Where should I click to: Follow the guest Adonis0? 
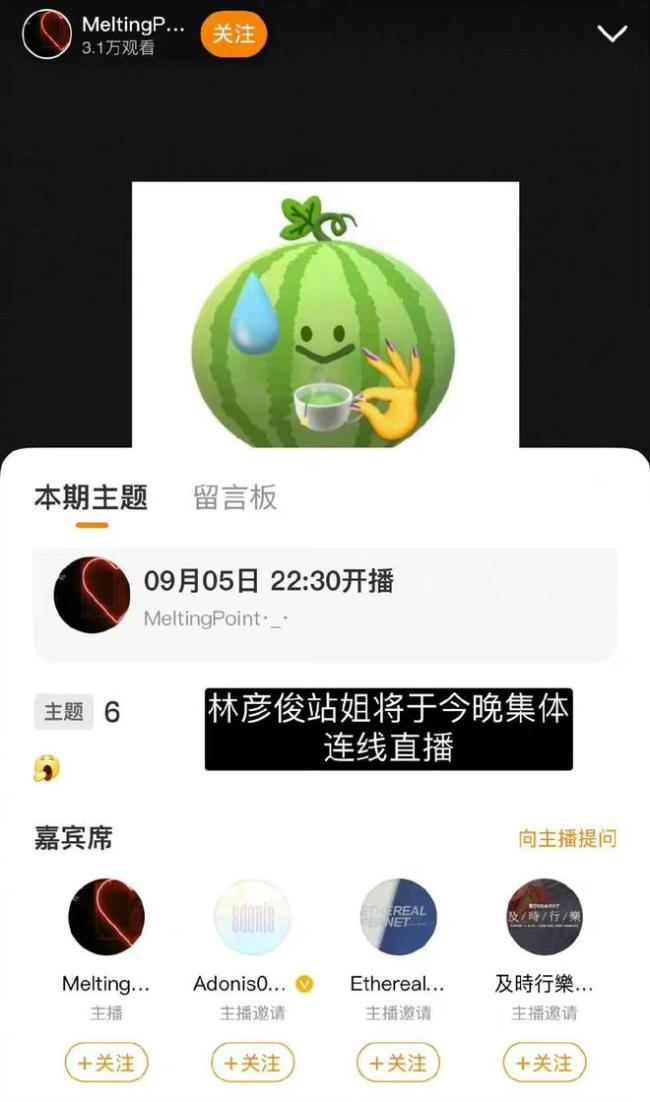[x=252, y=1062]
